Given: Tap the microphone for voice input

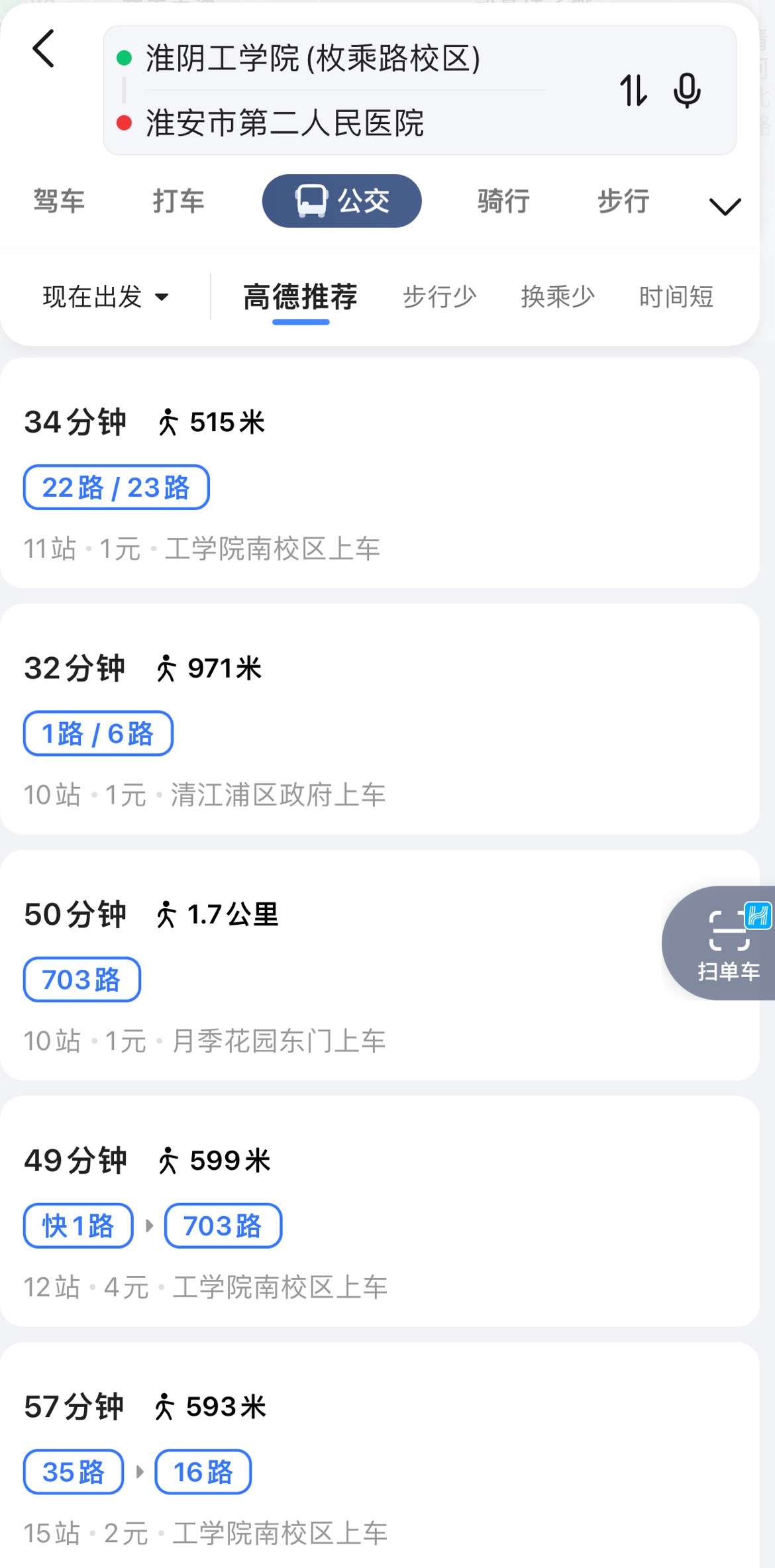Looking at the screenshot, I should (687, 90).
